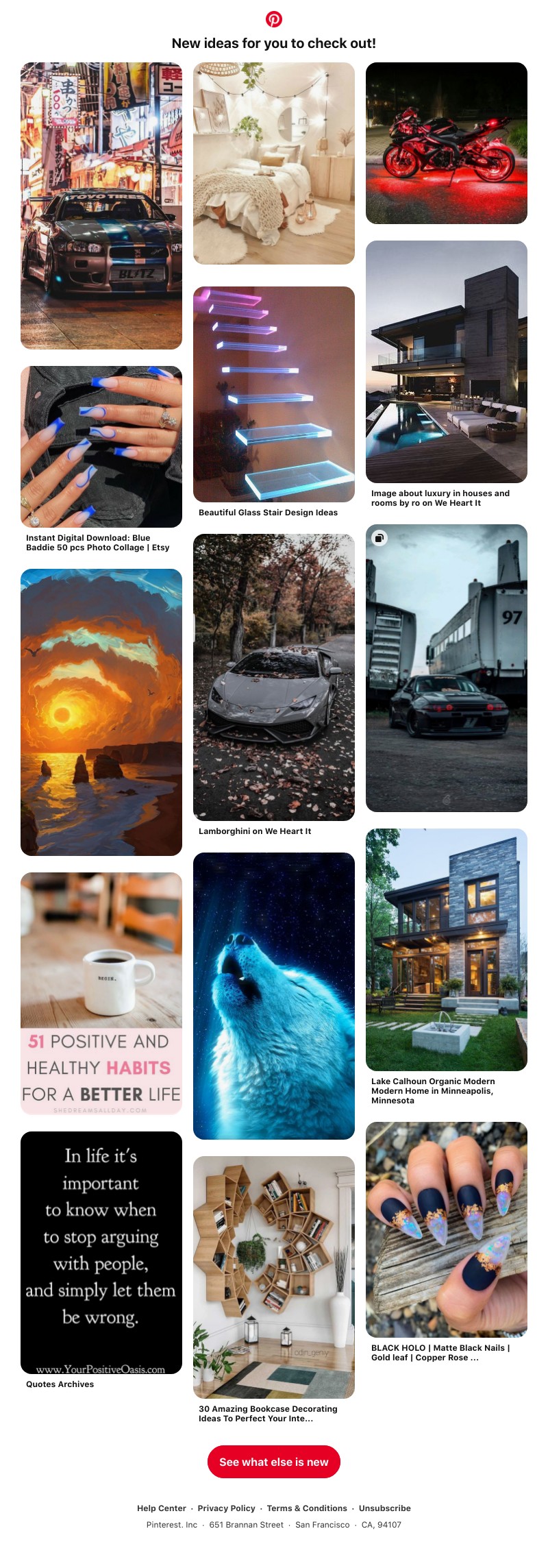Open the luxury houses We Heart It pin
Viewport: 548px width, 1568px height.
pyautogui.click(x=446, y=362)
